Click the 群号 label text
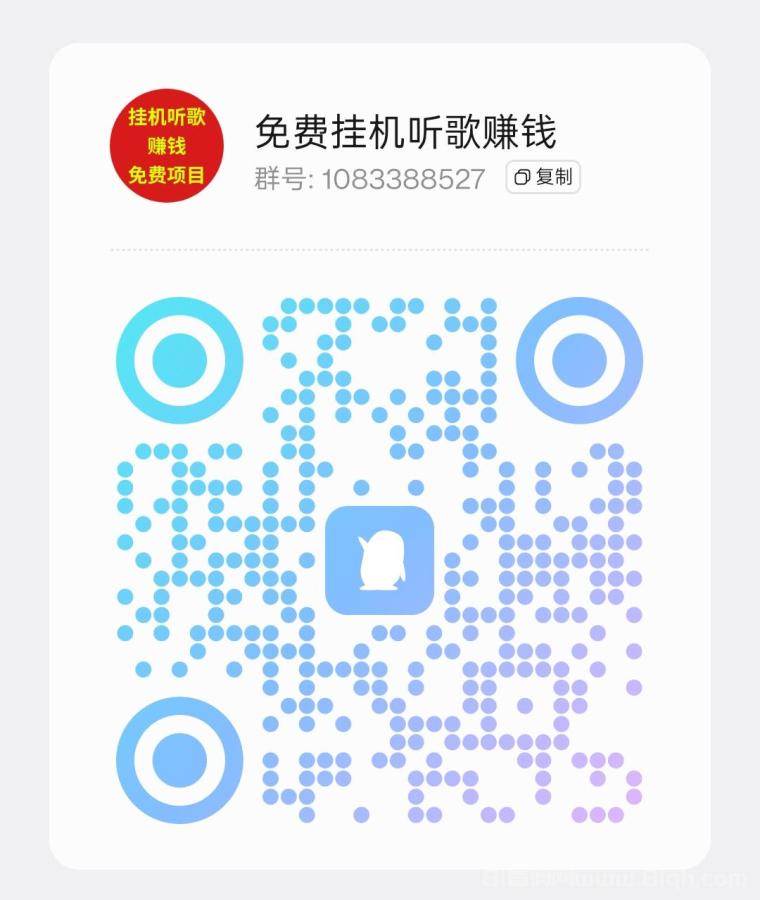The height and width of the screenshot is (900, 760). pos(274,180)
